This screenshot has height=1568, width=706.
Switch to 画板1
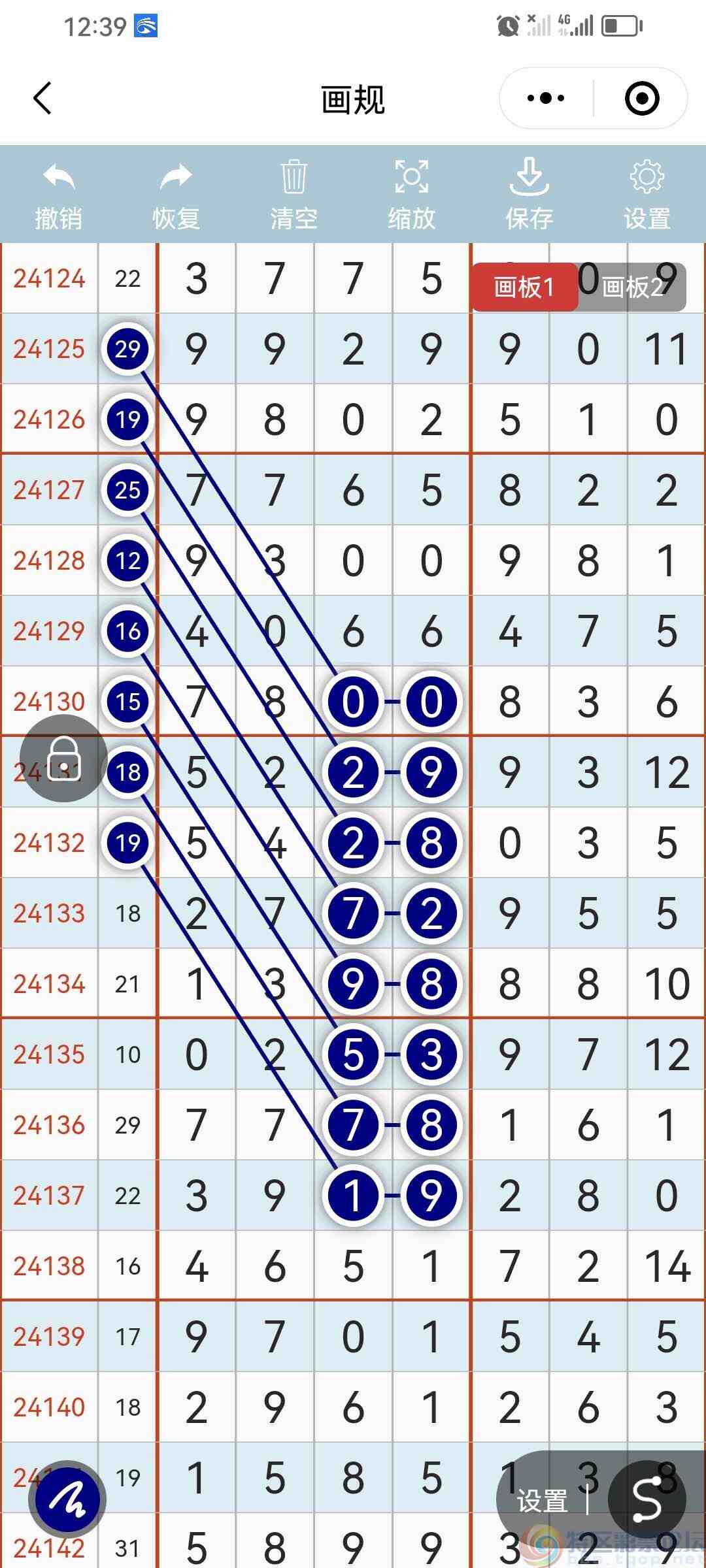(524, 287)
